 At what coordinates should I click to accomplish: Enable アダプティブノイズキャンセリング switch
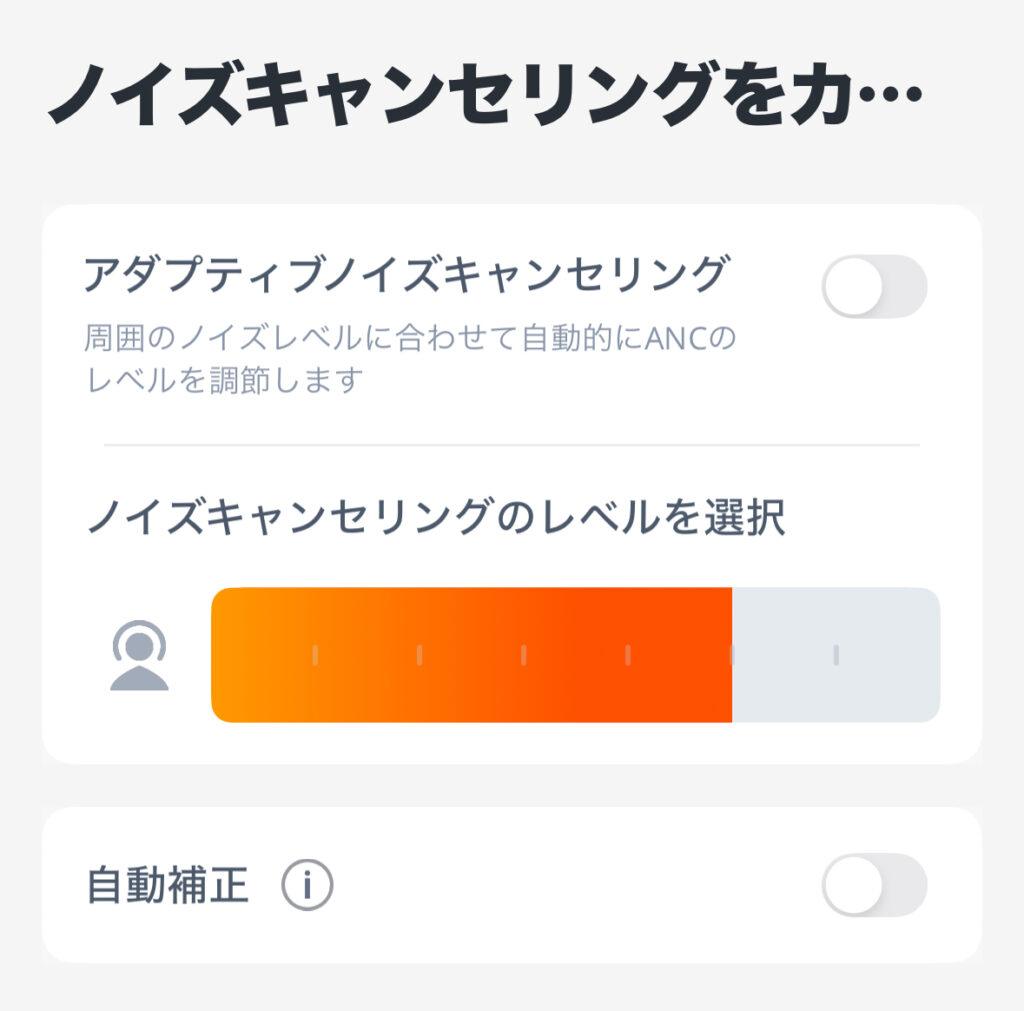coord(873,287)
